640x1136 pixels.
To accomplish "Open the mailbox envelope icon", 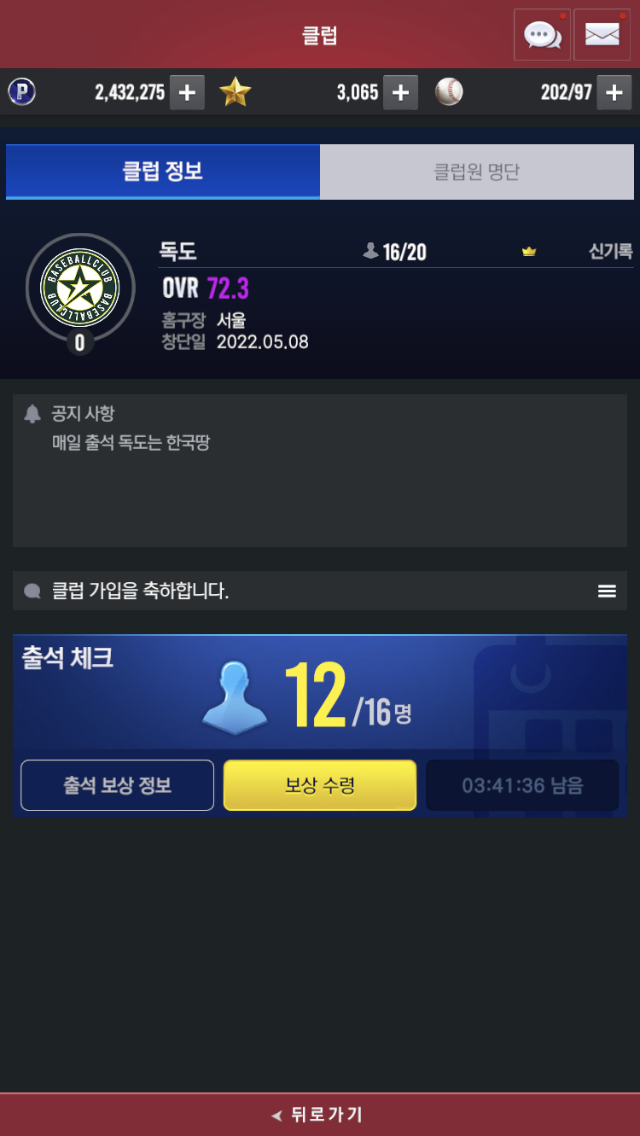I will click(x=602, y=35).
